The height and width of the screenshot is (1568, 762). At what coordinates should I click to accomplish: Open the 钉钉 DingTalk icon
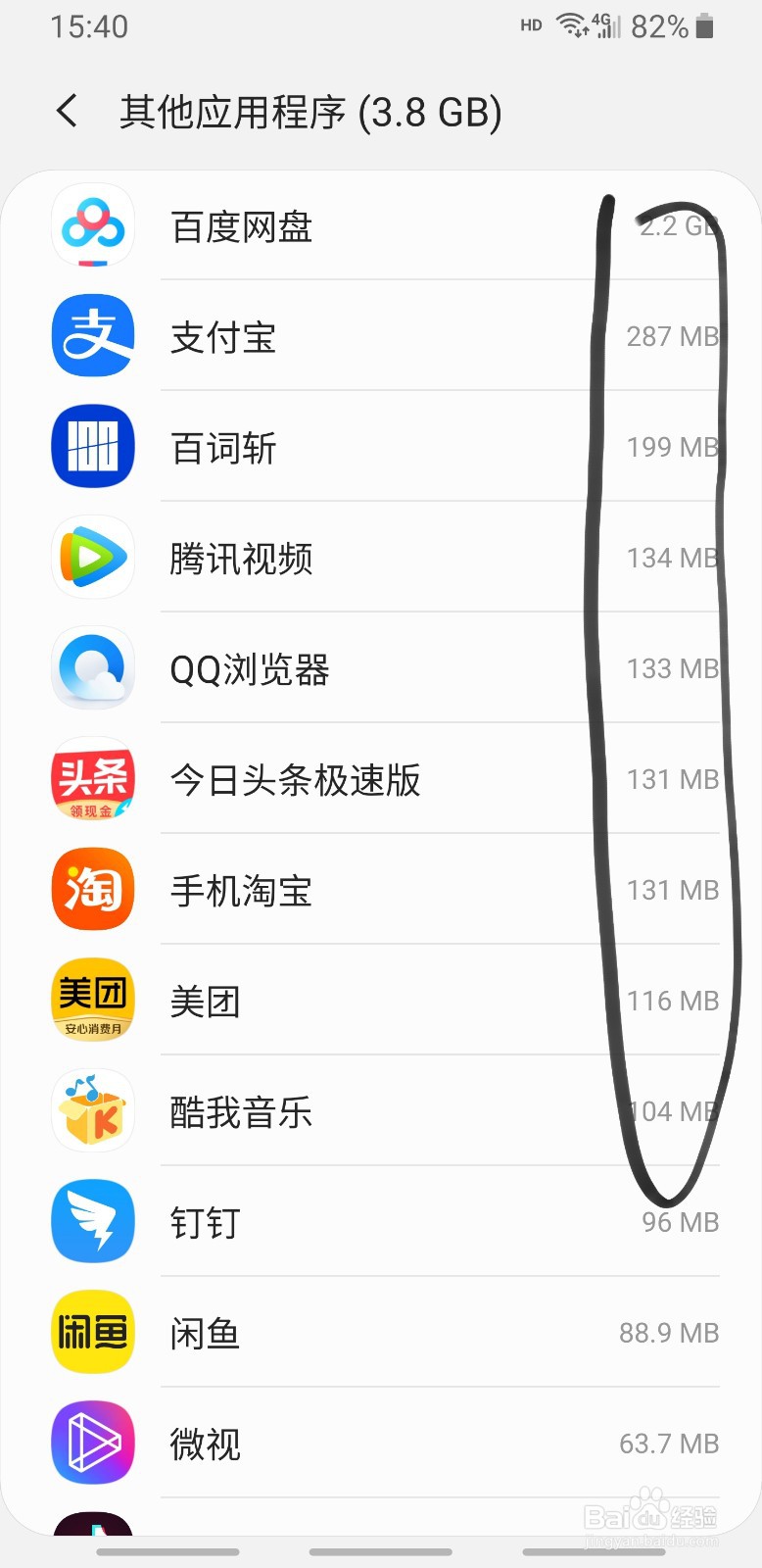92,1221
